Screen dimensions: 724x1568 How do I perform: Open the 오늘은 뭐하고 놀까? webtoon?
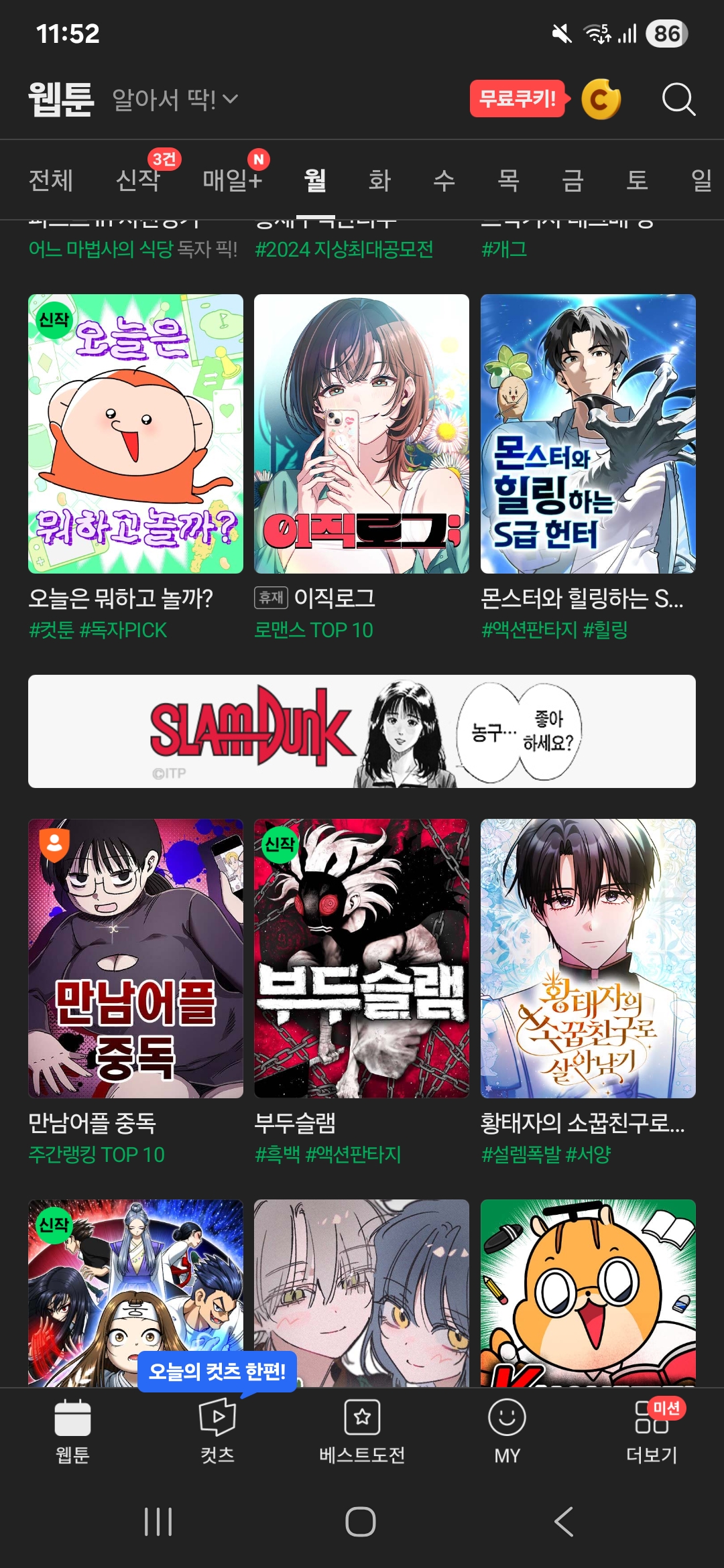click(135, 468)
